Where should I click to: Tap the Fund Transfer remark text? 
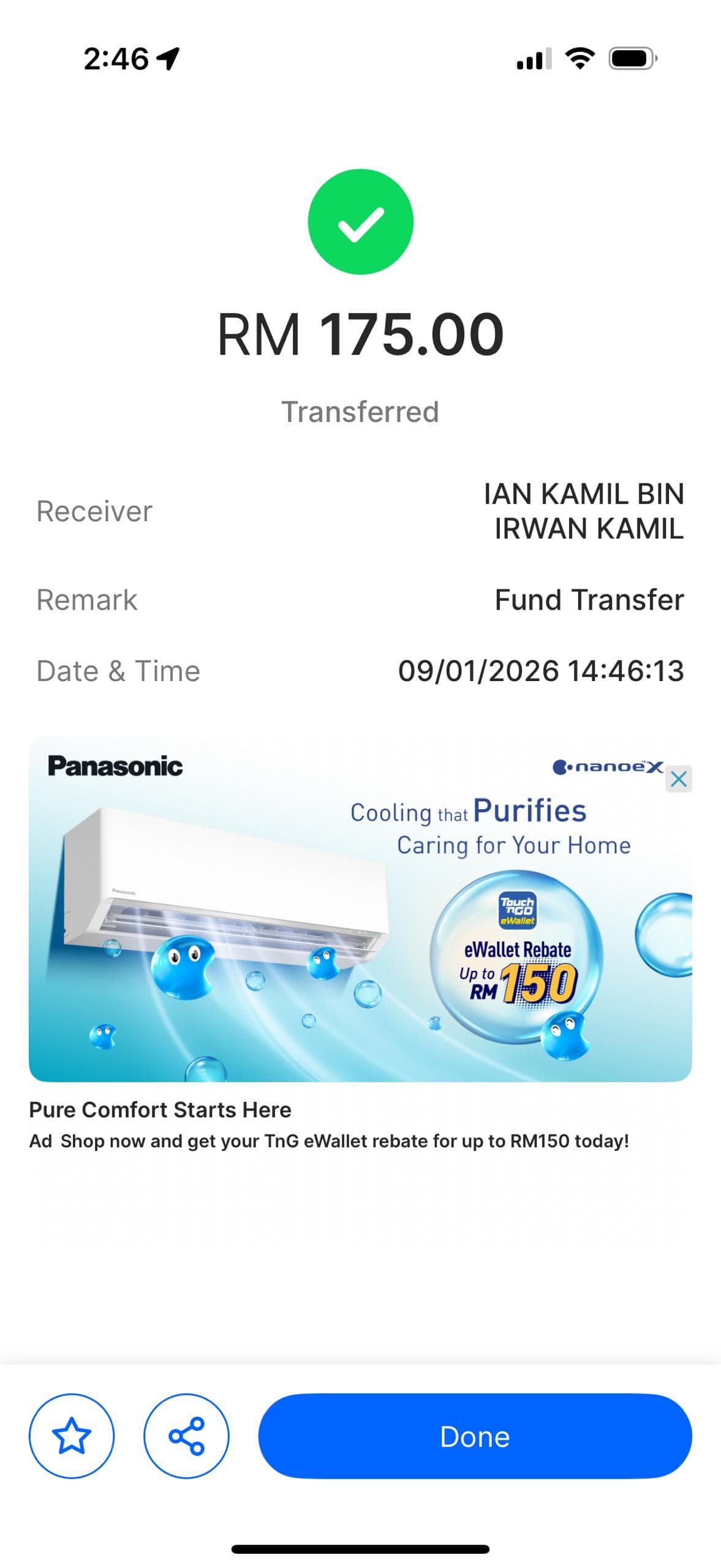click(589, 600)
